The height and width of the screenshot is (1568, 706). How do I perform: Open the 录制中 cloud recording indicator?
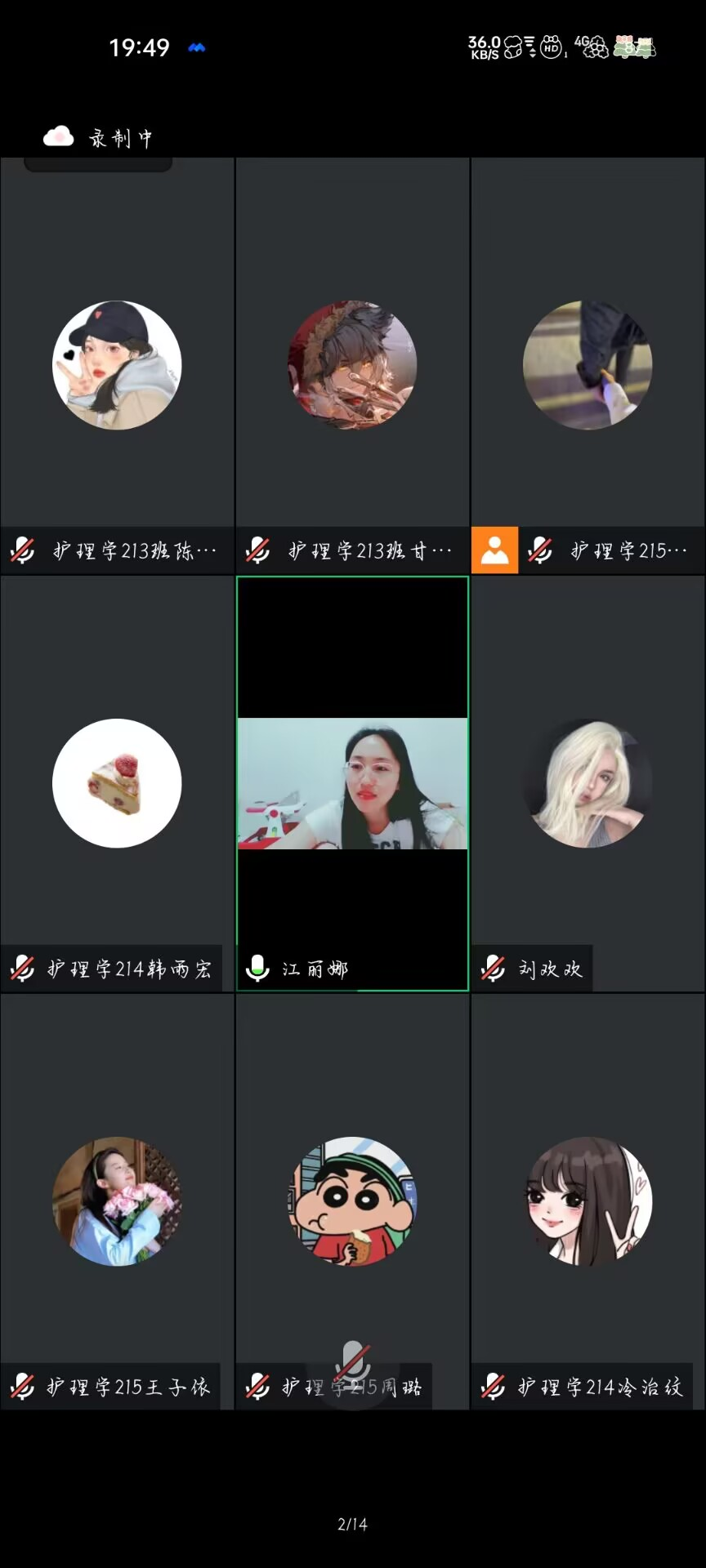[x=98, y=138]
